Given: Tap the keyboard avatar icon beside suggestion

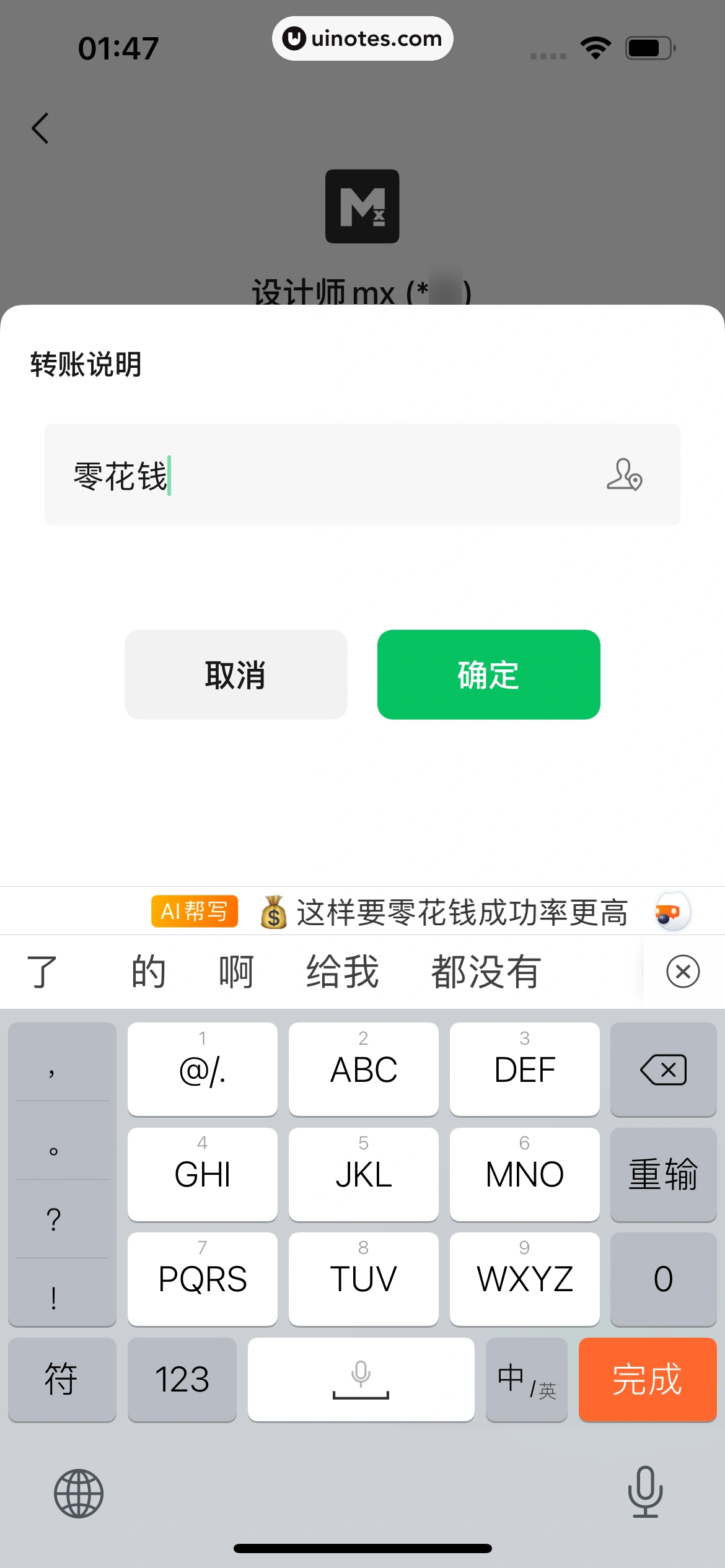Looking at the screenshot, I should (672, 912).
